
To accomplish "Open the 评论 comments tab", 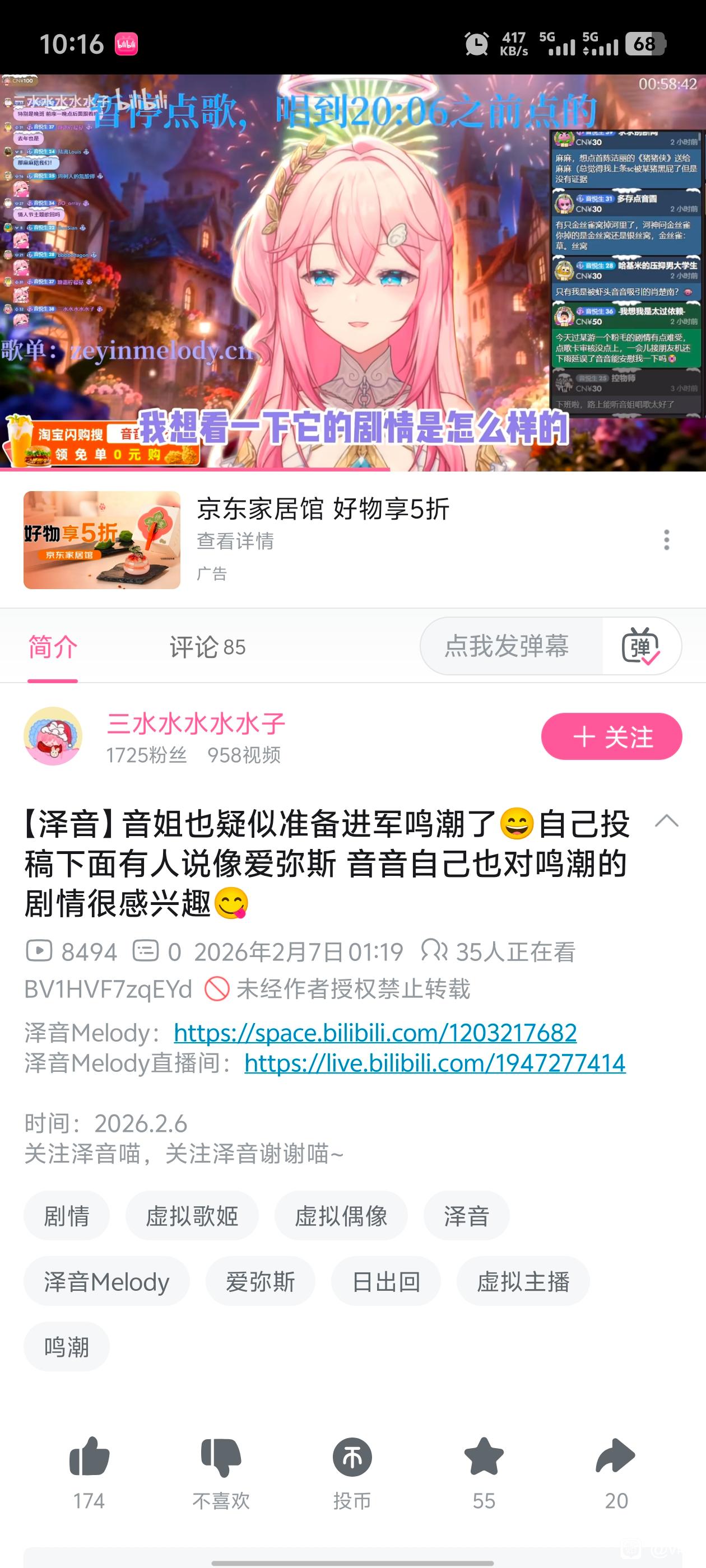I will click(x=207, y=647).
